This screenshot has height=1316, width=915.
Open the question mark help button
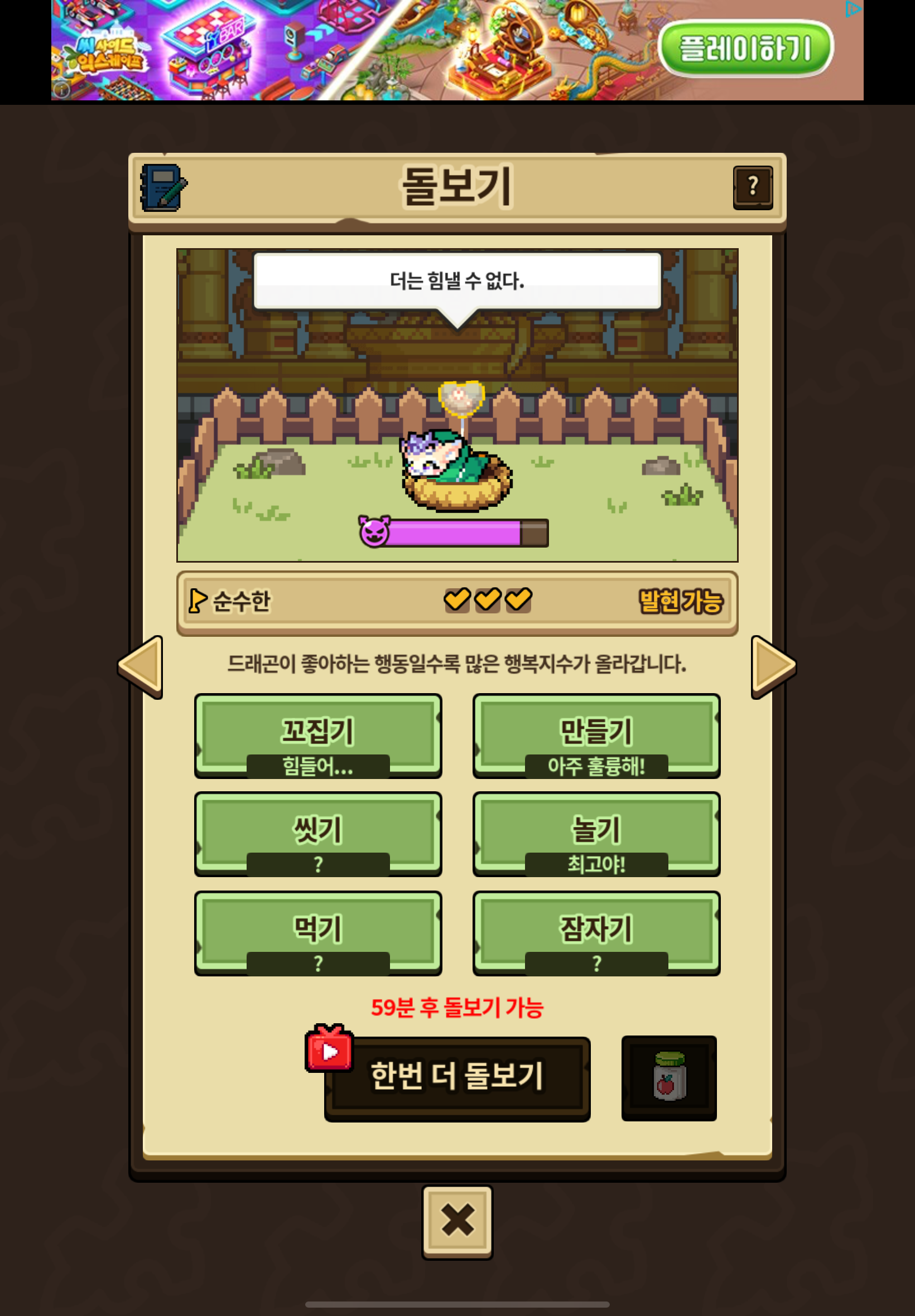752,187
